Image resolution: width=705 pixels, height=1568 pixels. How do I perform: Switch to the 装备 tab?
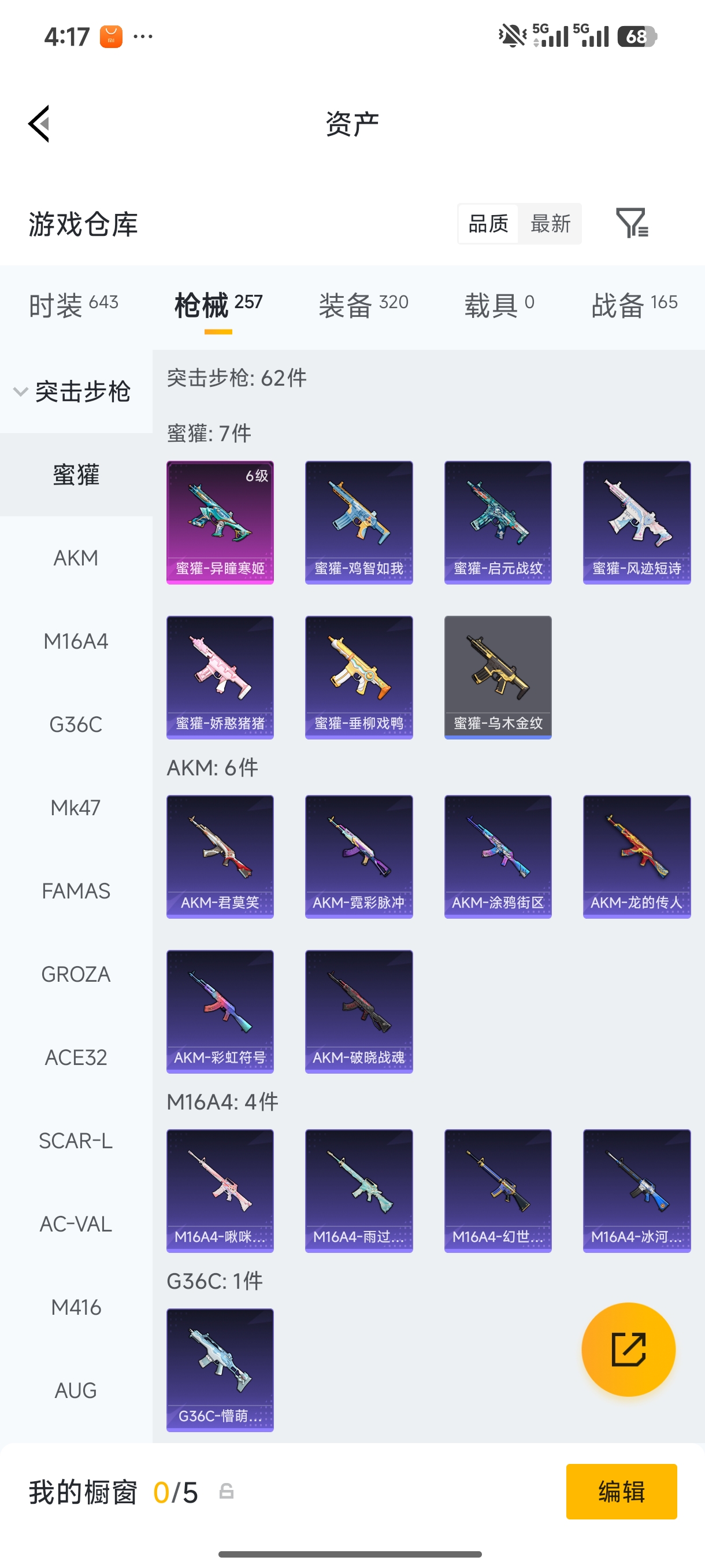click(x=363, y=304)
